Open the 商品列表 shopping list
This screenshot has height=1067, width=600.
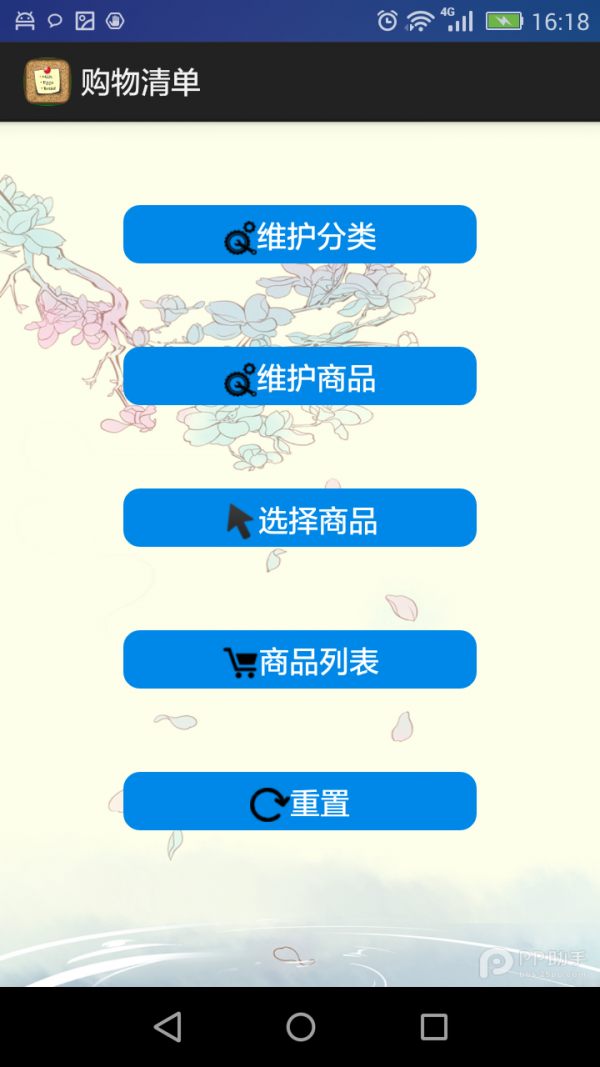pos(299,660)
